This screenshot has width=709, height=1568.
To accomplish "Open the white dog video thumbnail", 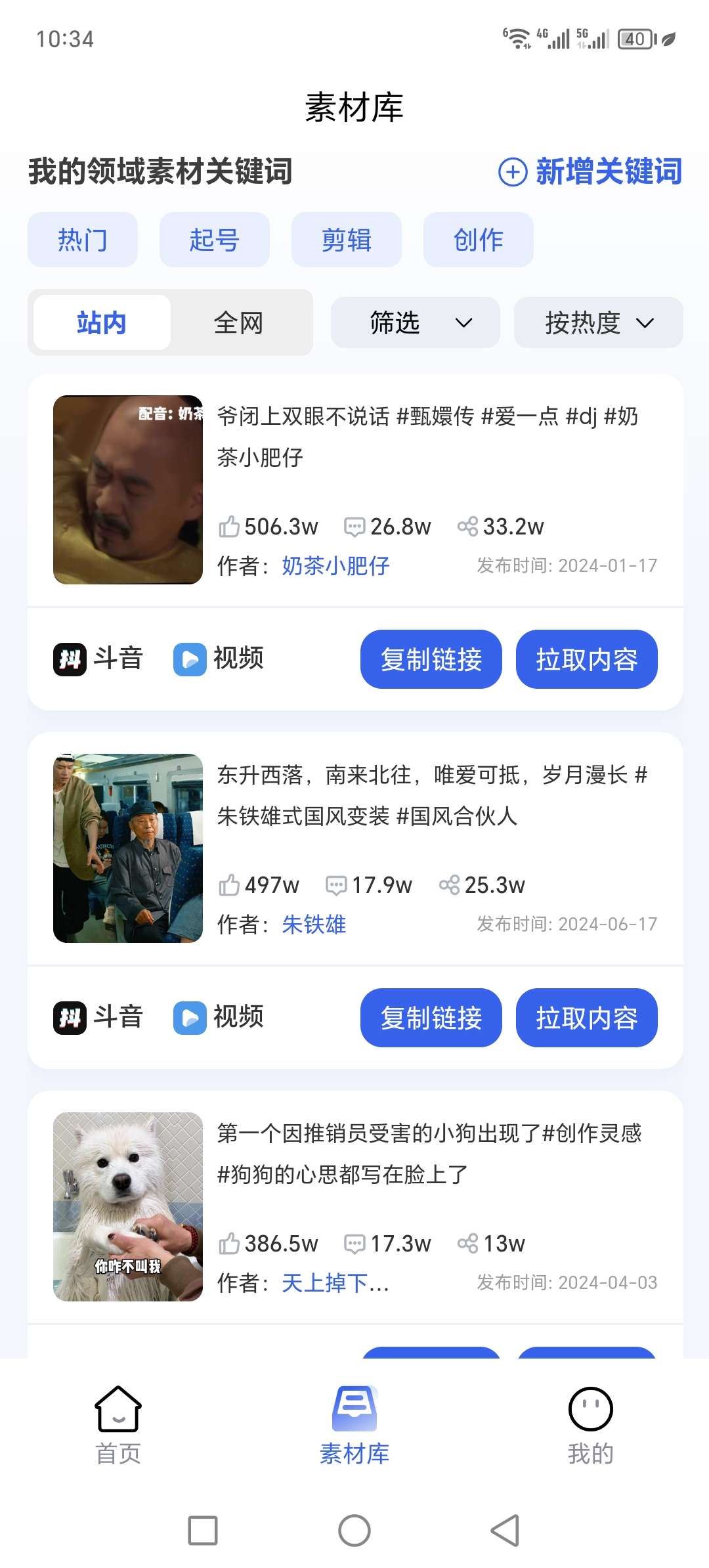I will coord(128,1207).
